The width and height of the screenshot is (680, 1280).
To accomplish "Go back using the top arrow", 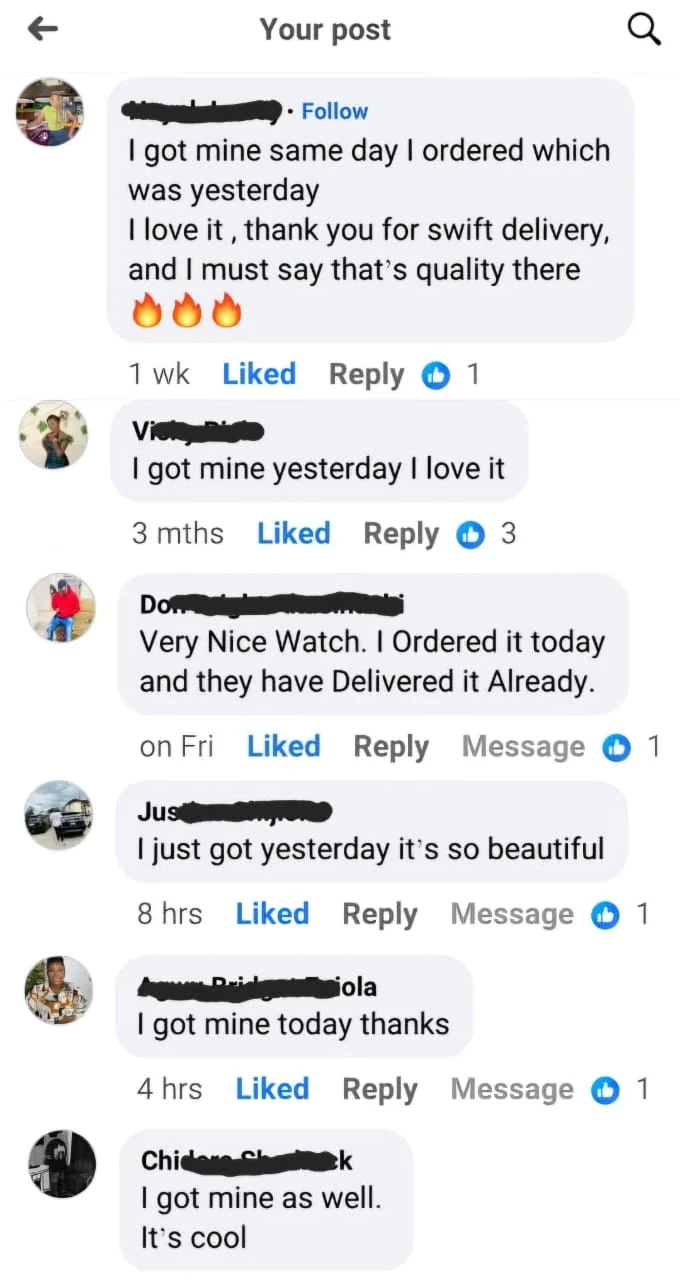I will click(42, 30).
